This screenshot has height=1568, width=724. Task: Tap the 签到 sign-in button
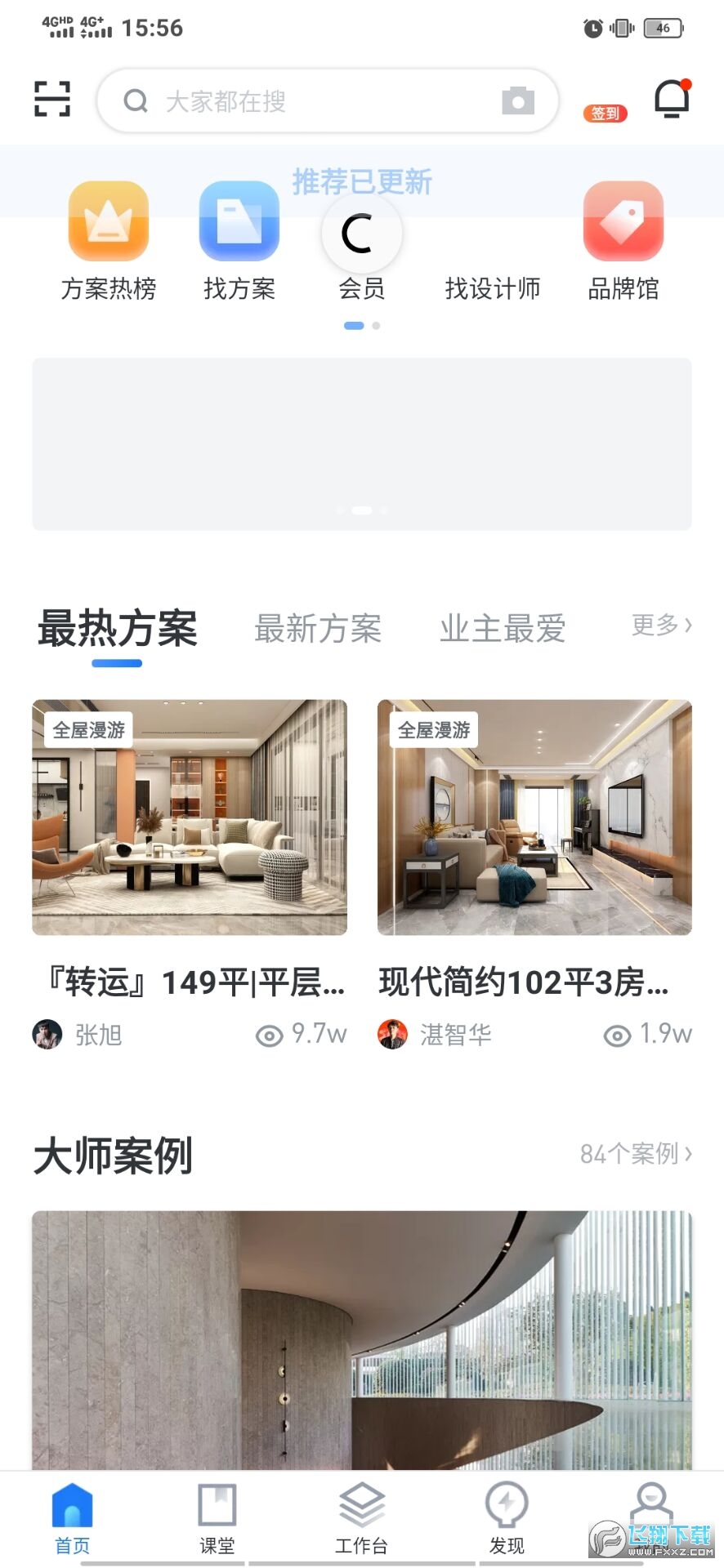click(605, 114)
